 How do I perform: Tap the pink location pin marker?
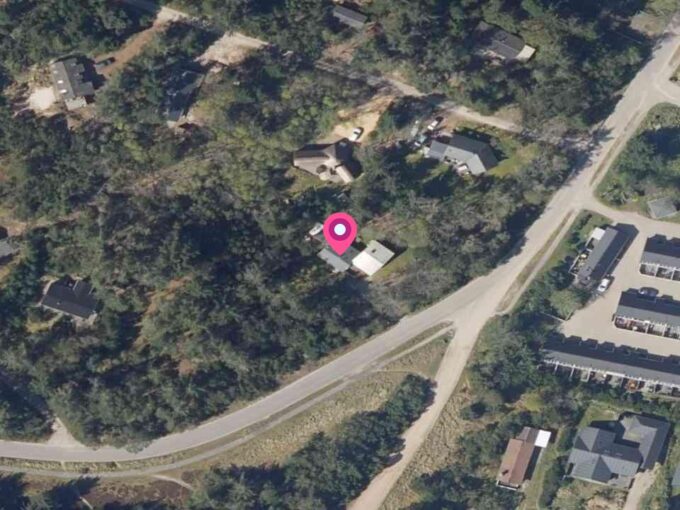click(x=340, y=232)
